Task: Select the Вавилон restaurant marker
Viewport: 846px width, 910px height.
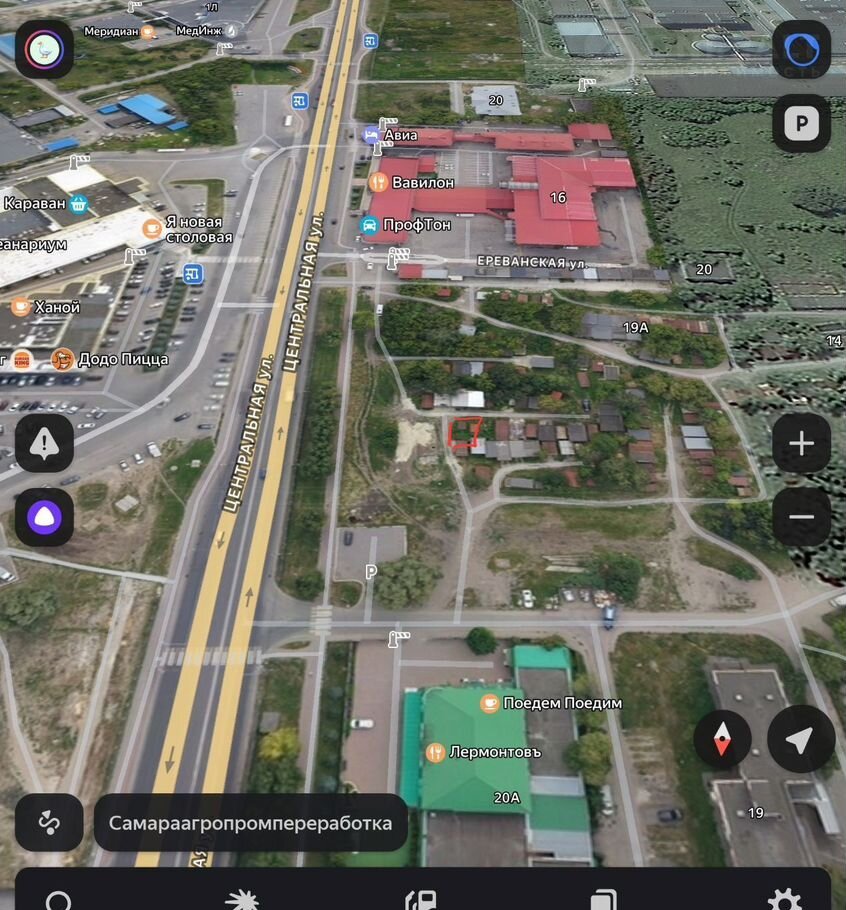Action: point(378,183)
